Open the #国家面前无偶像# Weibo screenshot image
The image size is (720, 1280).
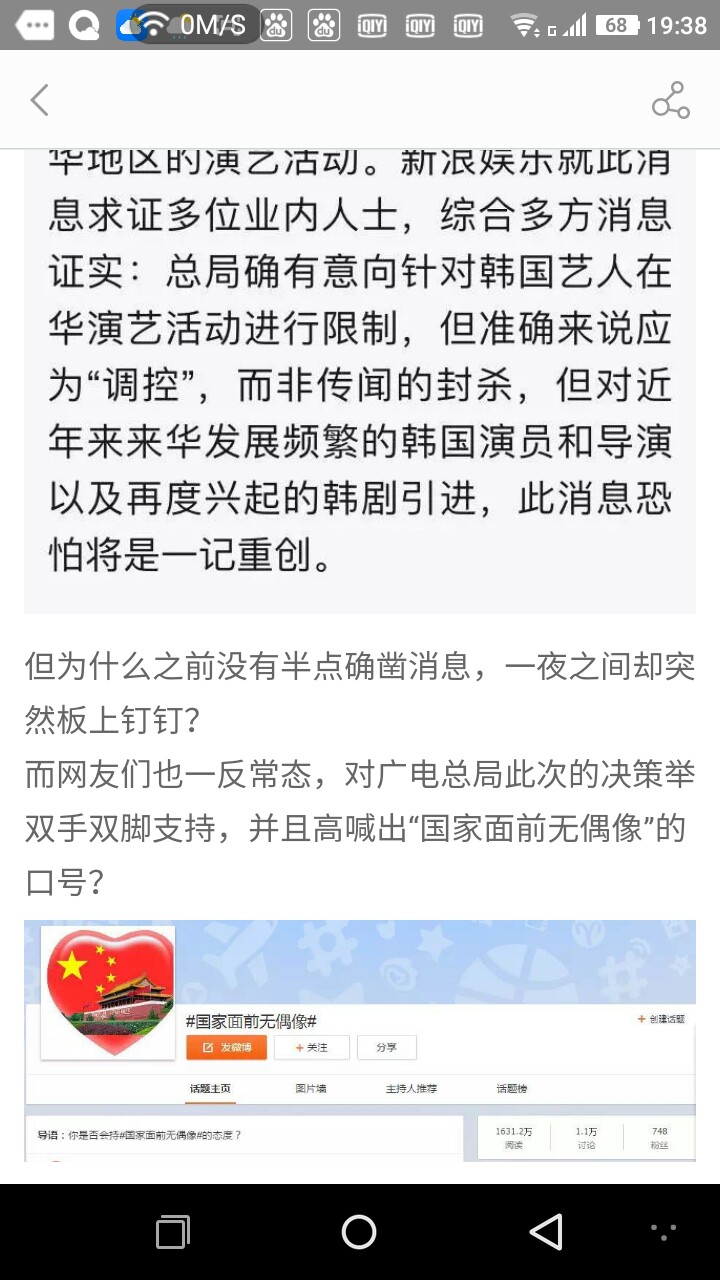(x=360, y=1040)
